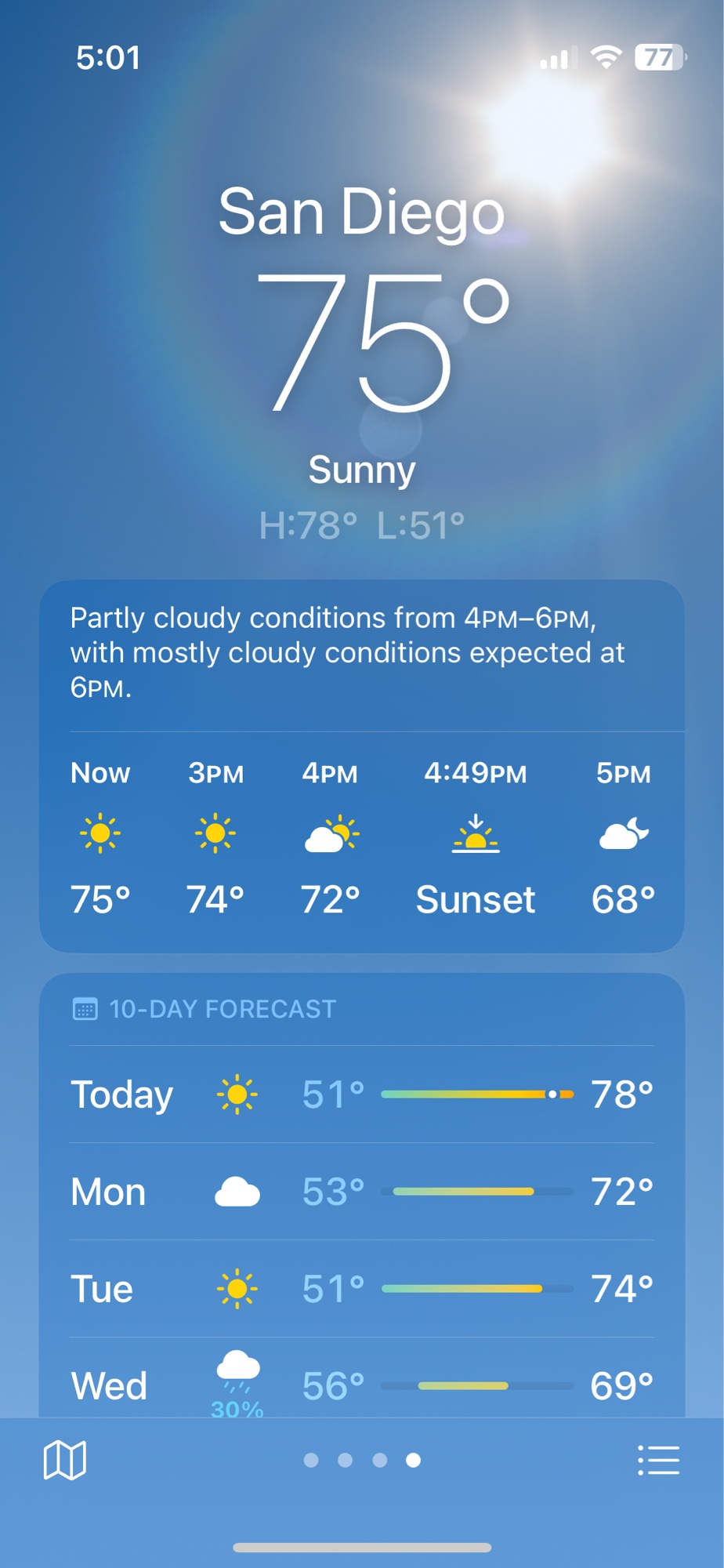Tap the city page indicator dots
This screenshot has width=724, height=1568.
362,1460
